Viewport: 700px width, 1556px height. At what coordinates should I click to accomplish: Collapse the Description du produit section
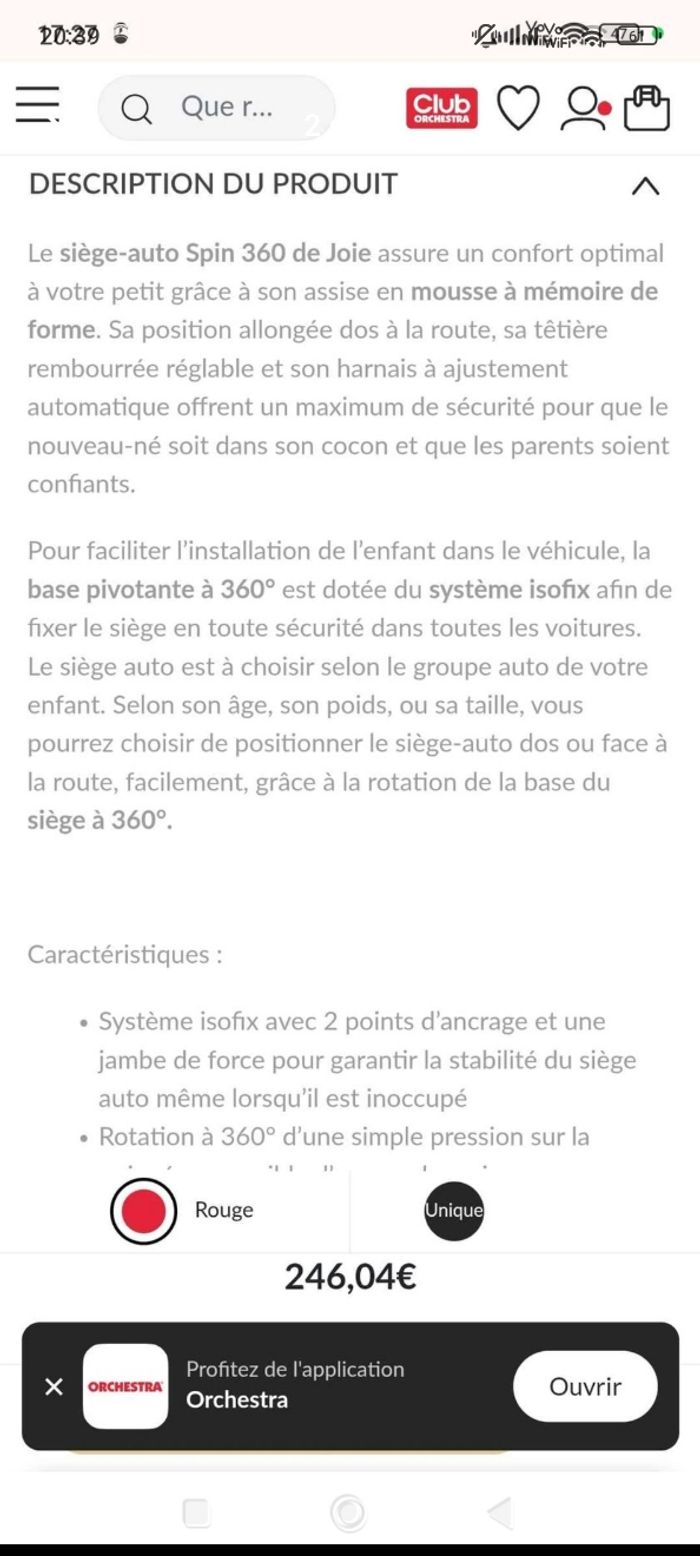pyautogui.click(x=646, y=185)
